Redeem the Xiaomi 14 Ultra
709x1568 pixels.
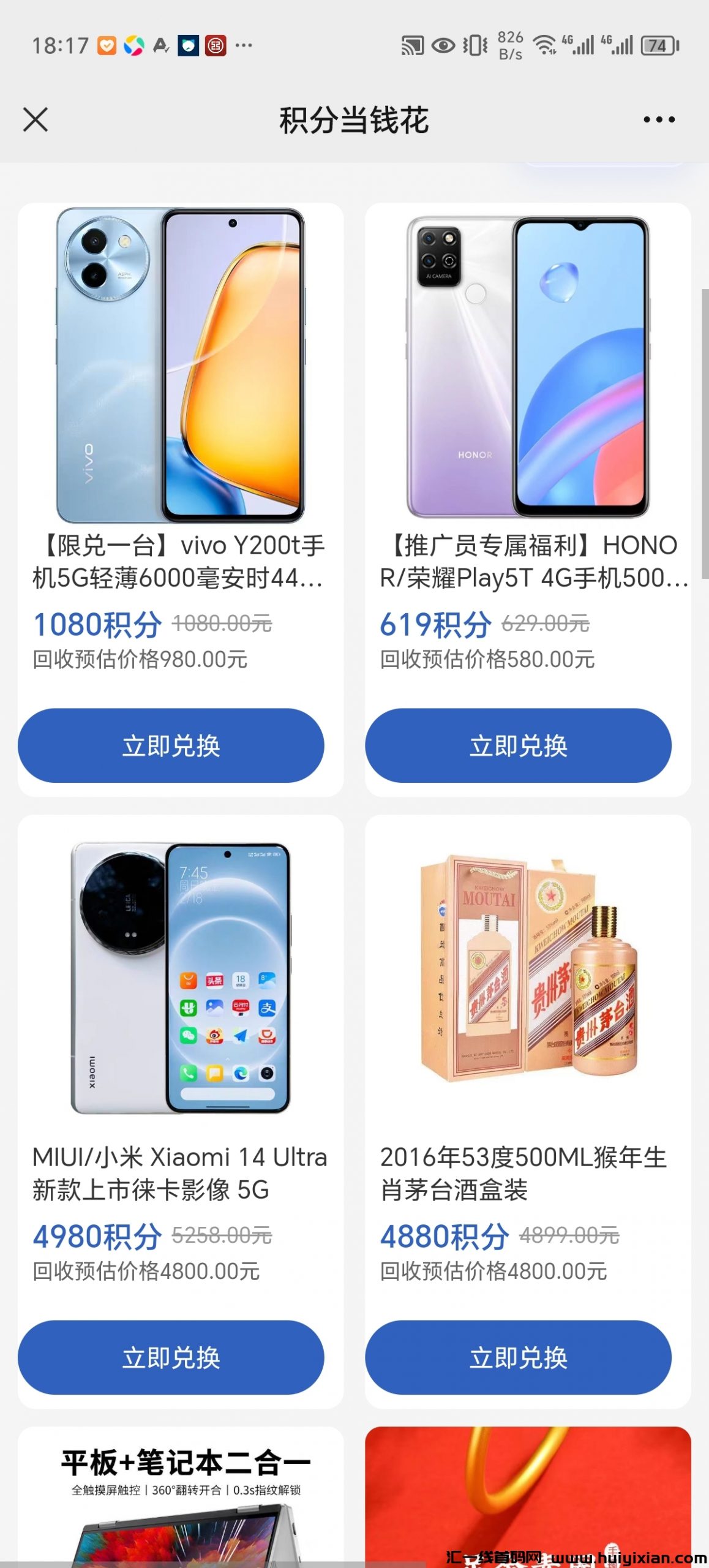click(171, 1357)
